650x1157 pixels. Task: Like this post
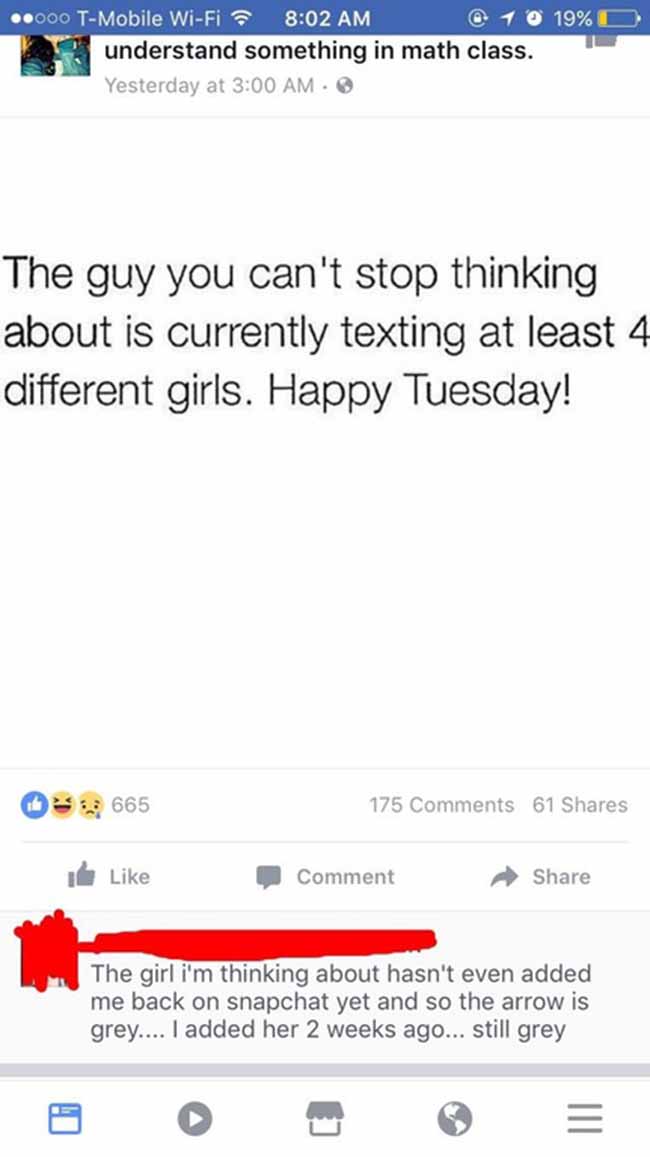pos(109,876)
